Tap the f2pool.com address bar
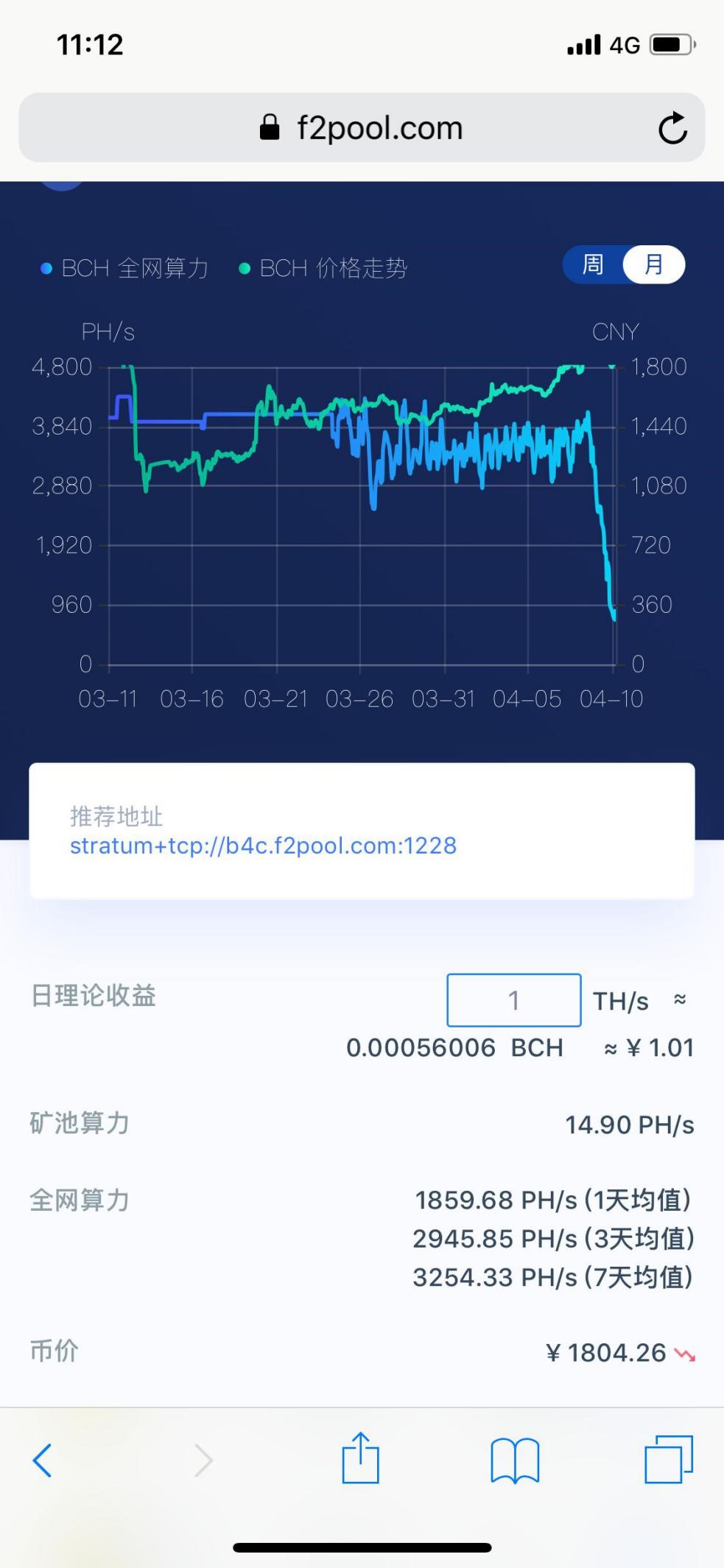This screenshot has width=724, height=1568. [361, 128]
